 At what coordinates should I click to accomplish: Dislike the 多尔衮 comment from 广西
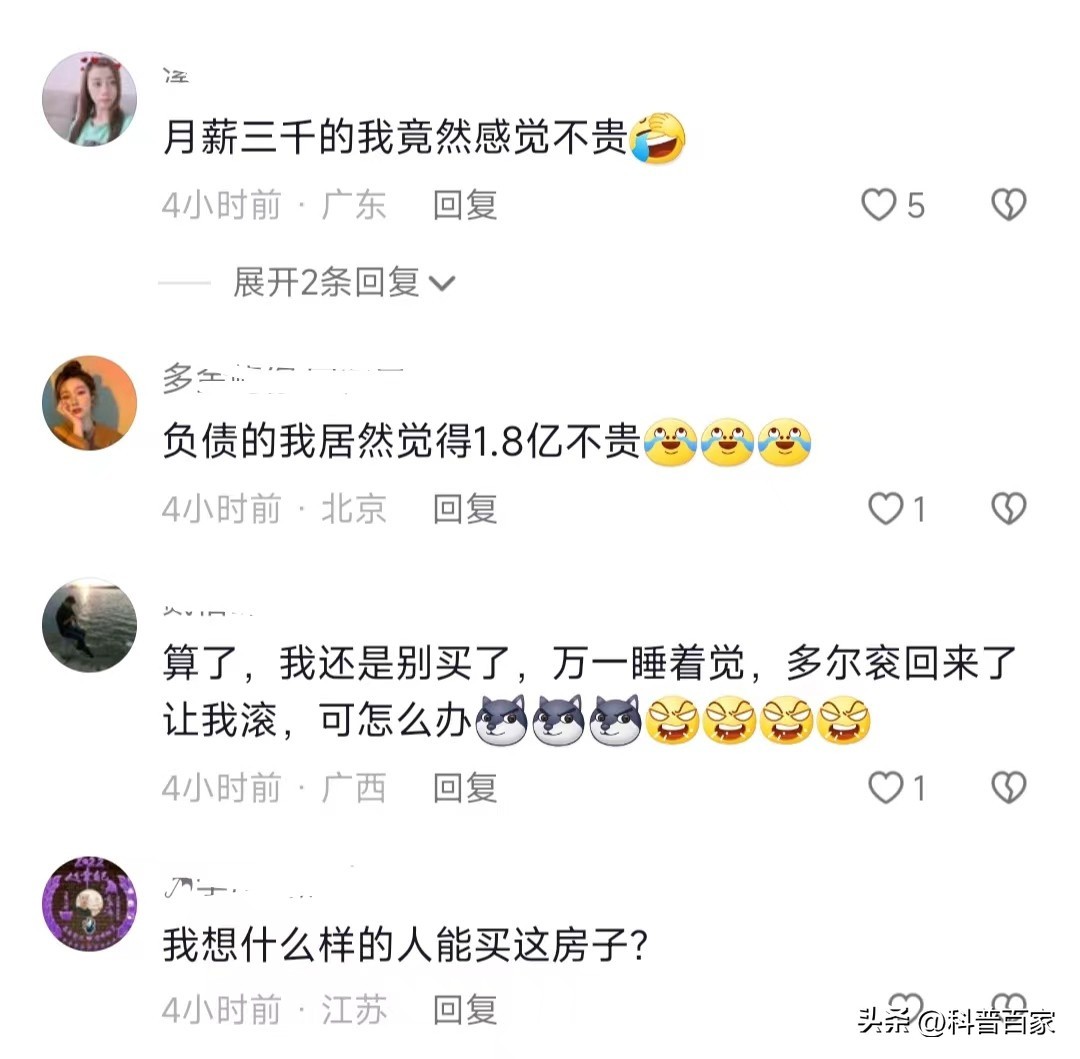click(x=1008, y=789)
